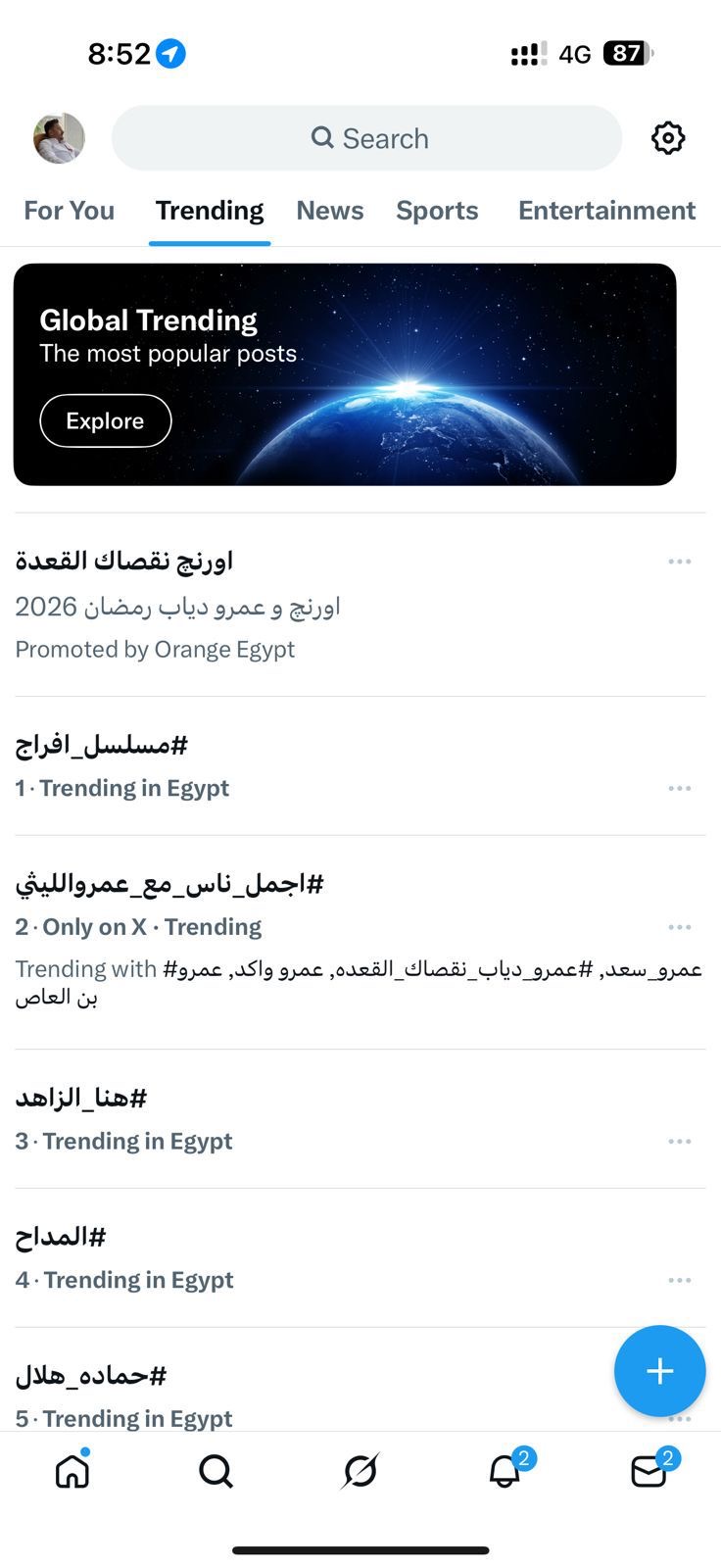This screenshot has height=1568, width=721.
Task: Tap Explore on Global Trending banner
Action: (106, 421)
